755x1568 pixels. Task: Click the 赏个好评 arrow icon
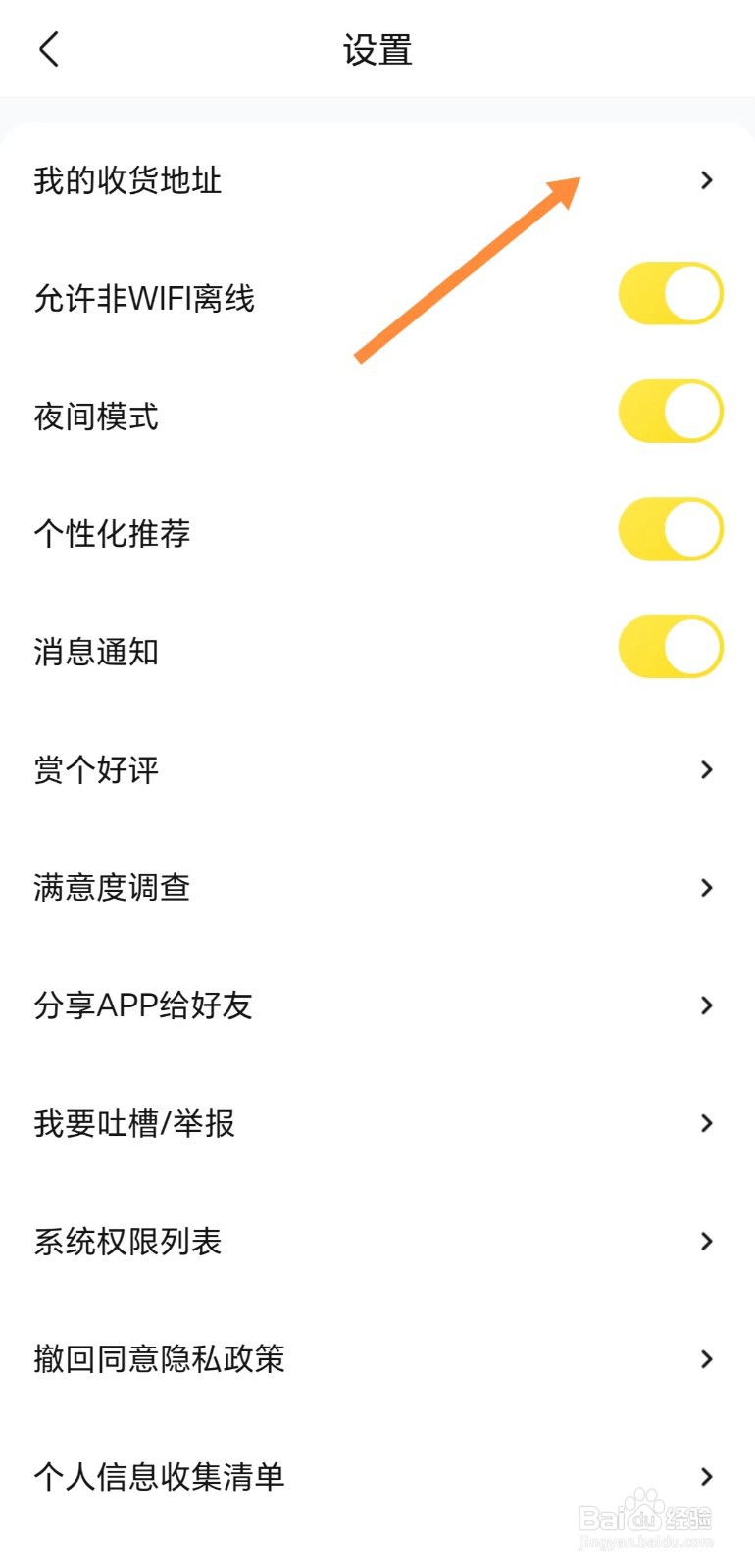pyautogui.click(x=708, y=770)
